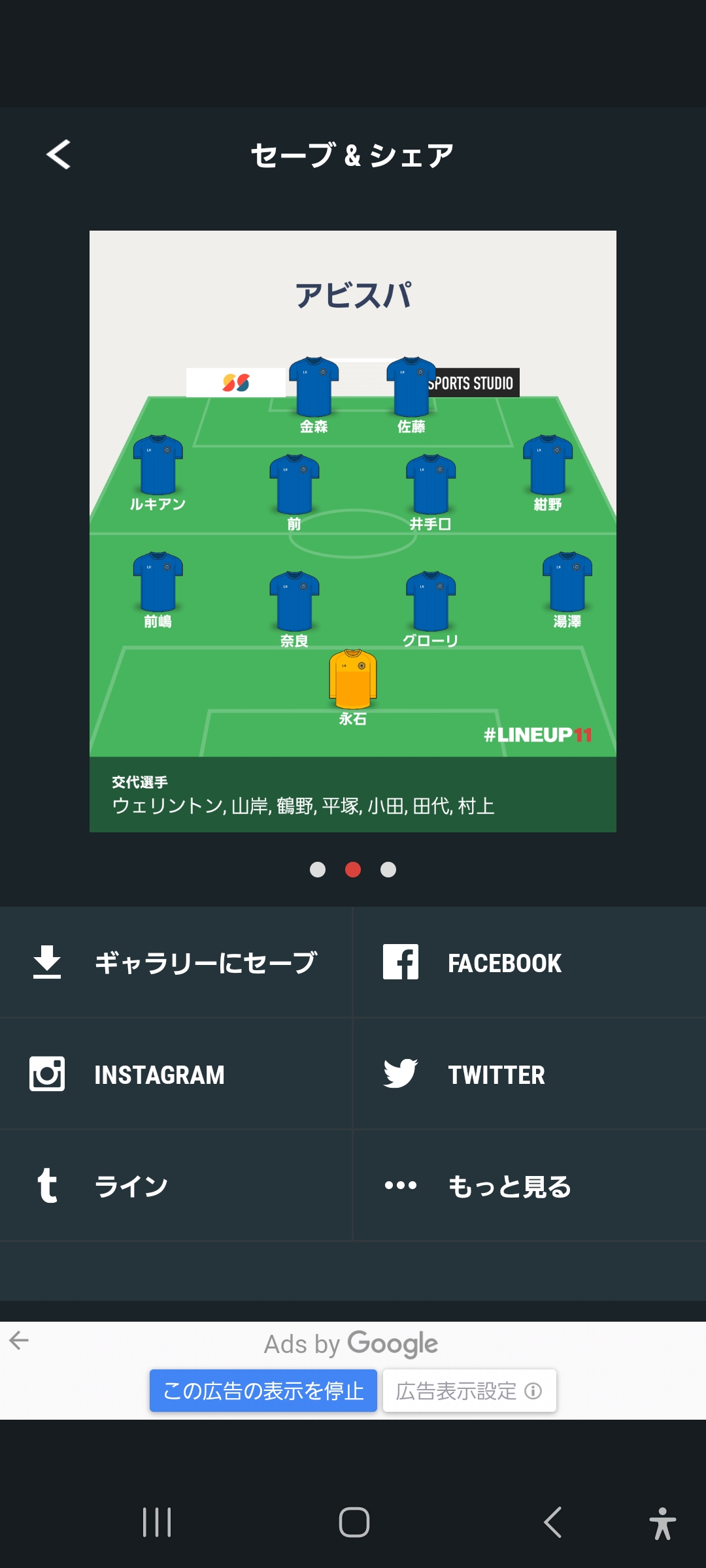The height and width of the screenshot is (1568, 706).
Task: Open the アビスパ lineup image preview
Action: (353, 531)
